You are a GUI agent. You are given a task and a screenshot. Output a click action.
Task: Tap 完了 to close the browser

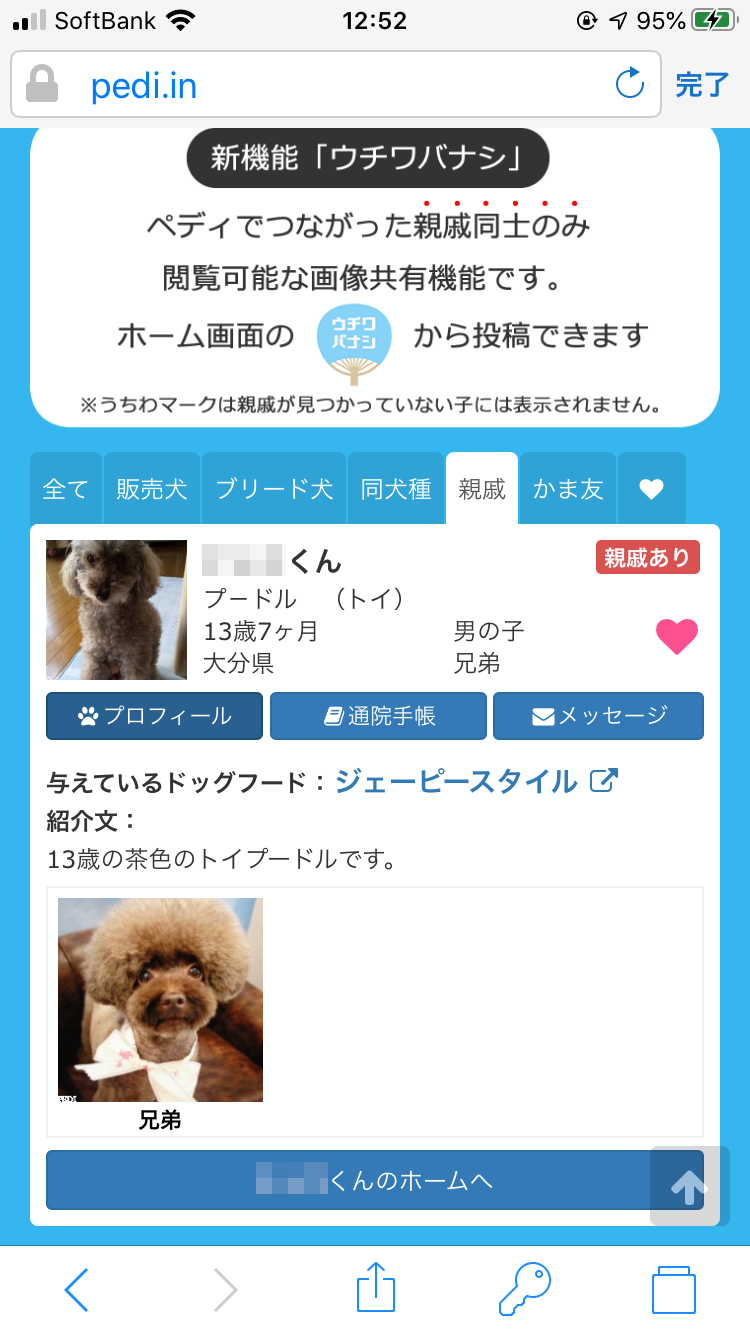tap(703, 85)
